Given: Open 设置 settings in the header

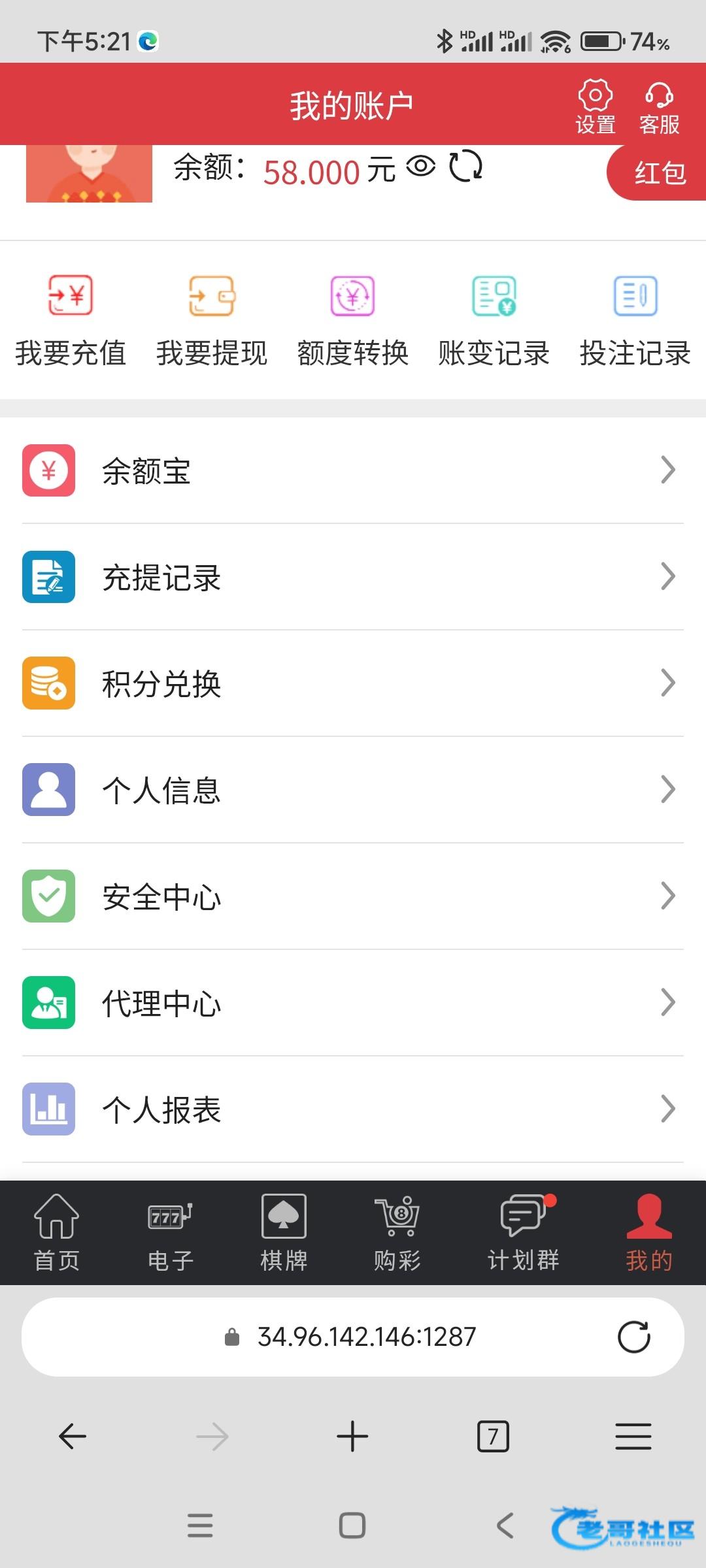Looking at the screenshot, I should 595,106.
